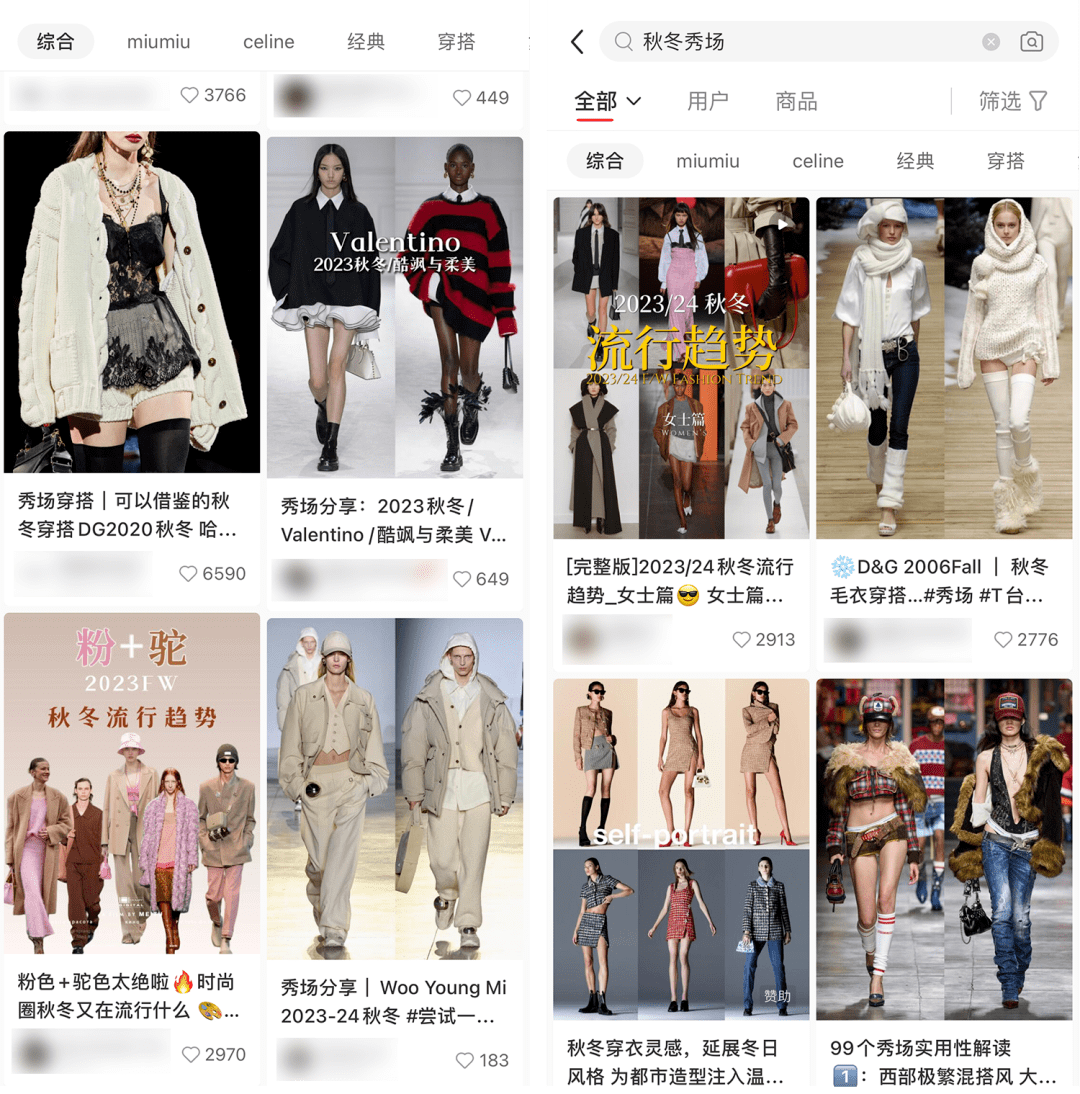Like the Valentino post with 649 likes
The width and height of the screenshot is (1080, 1094).
pos(462,579)
